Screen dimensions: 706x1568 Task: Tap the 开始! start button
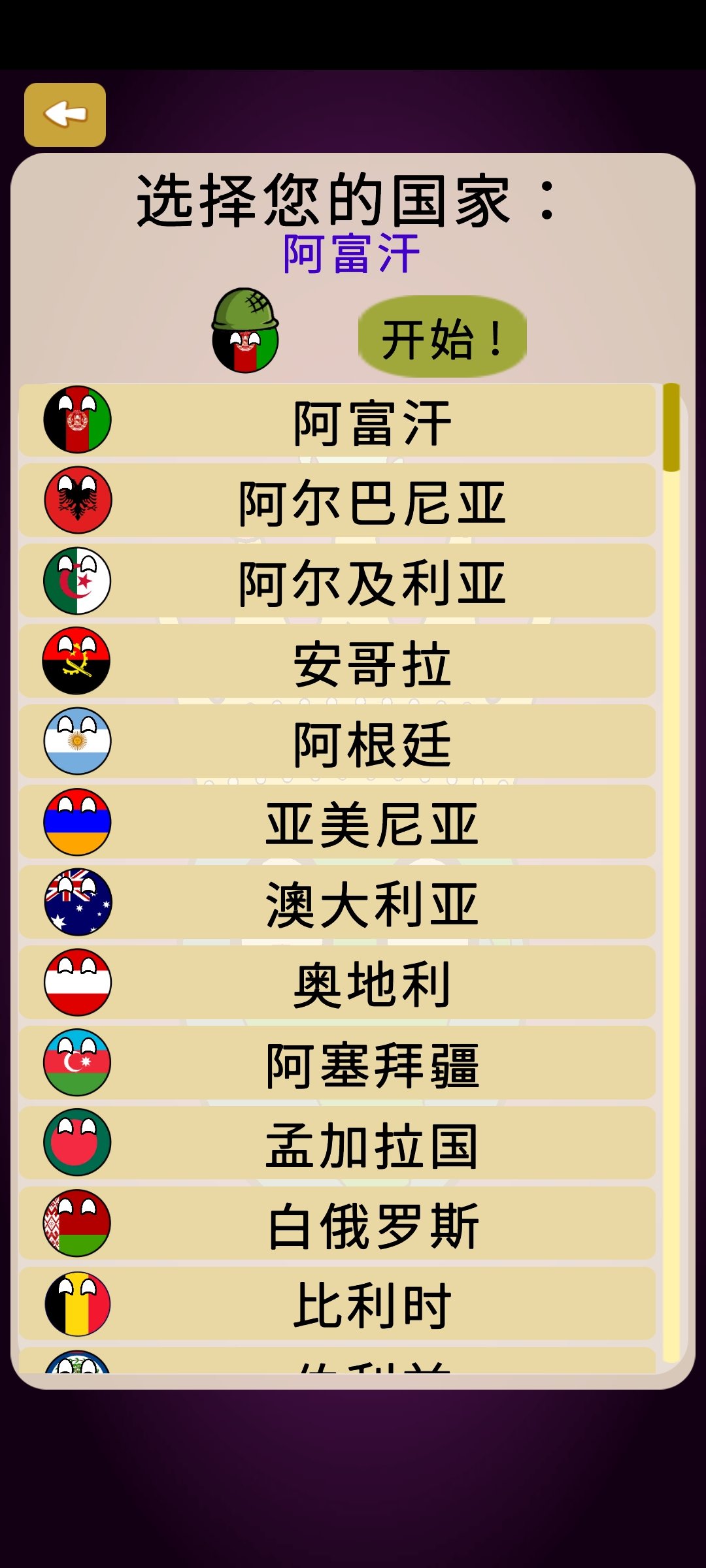coord(443,337)
